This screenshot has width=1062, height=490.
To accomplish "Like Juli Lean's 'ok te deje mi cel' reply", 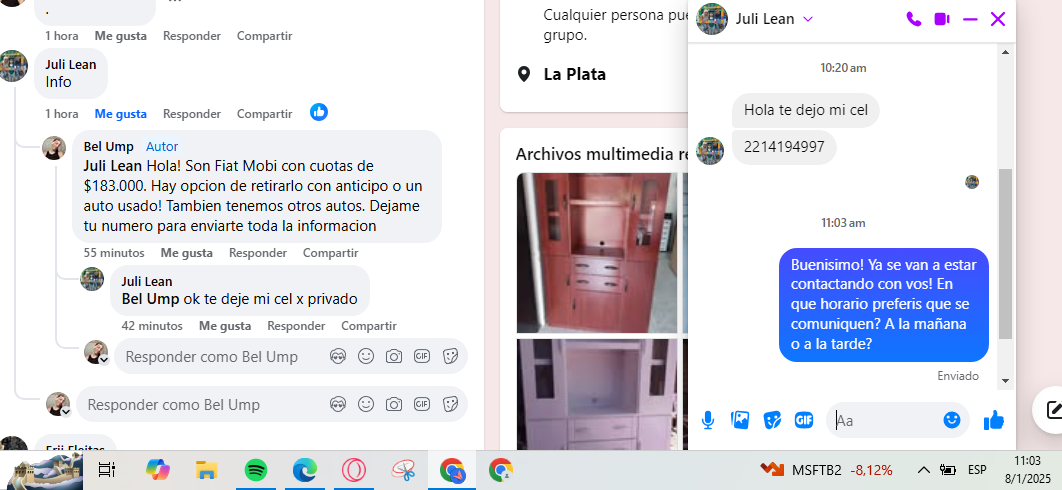I will coord(225,326).
